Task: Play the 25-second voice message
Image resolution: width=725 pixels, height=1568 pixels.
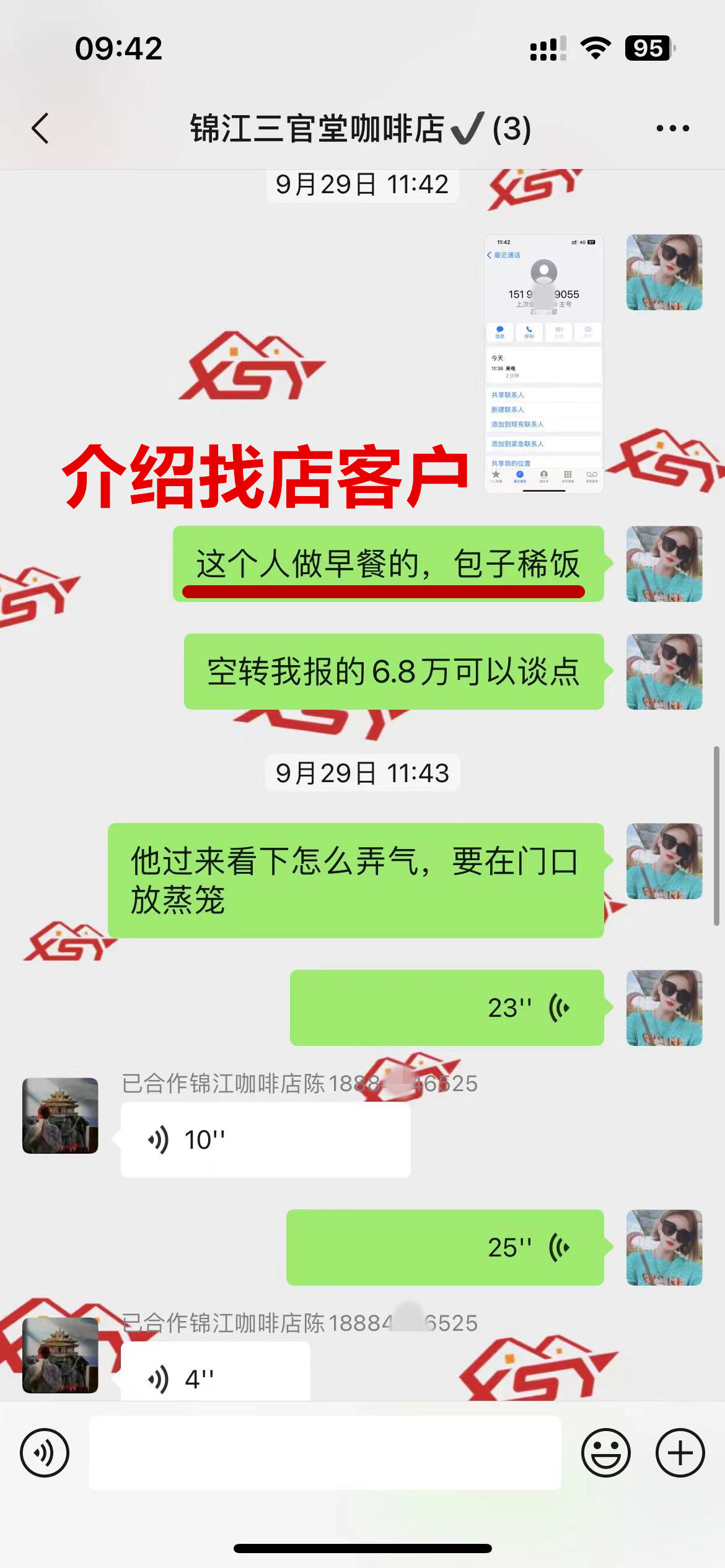Action: tap(445, 1247)
